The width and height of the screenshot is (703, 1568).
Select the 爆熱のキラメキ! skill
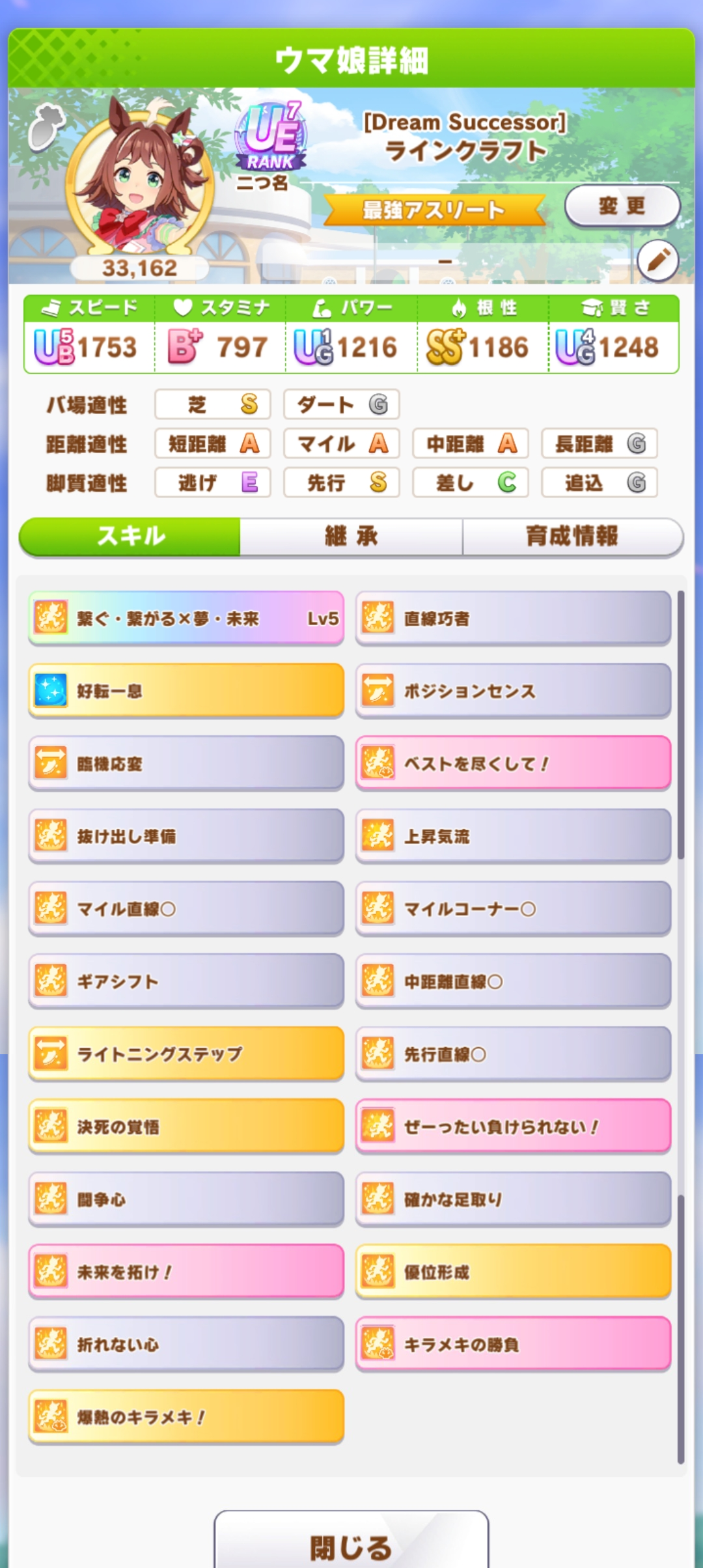(186, 1417)
